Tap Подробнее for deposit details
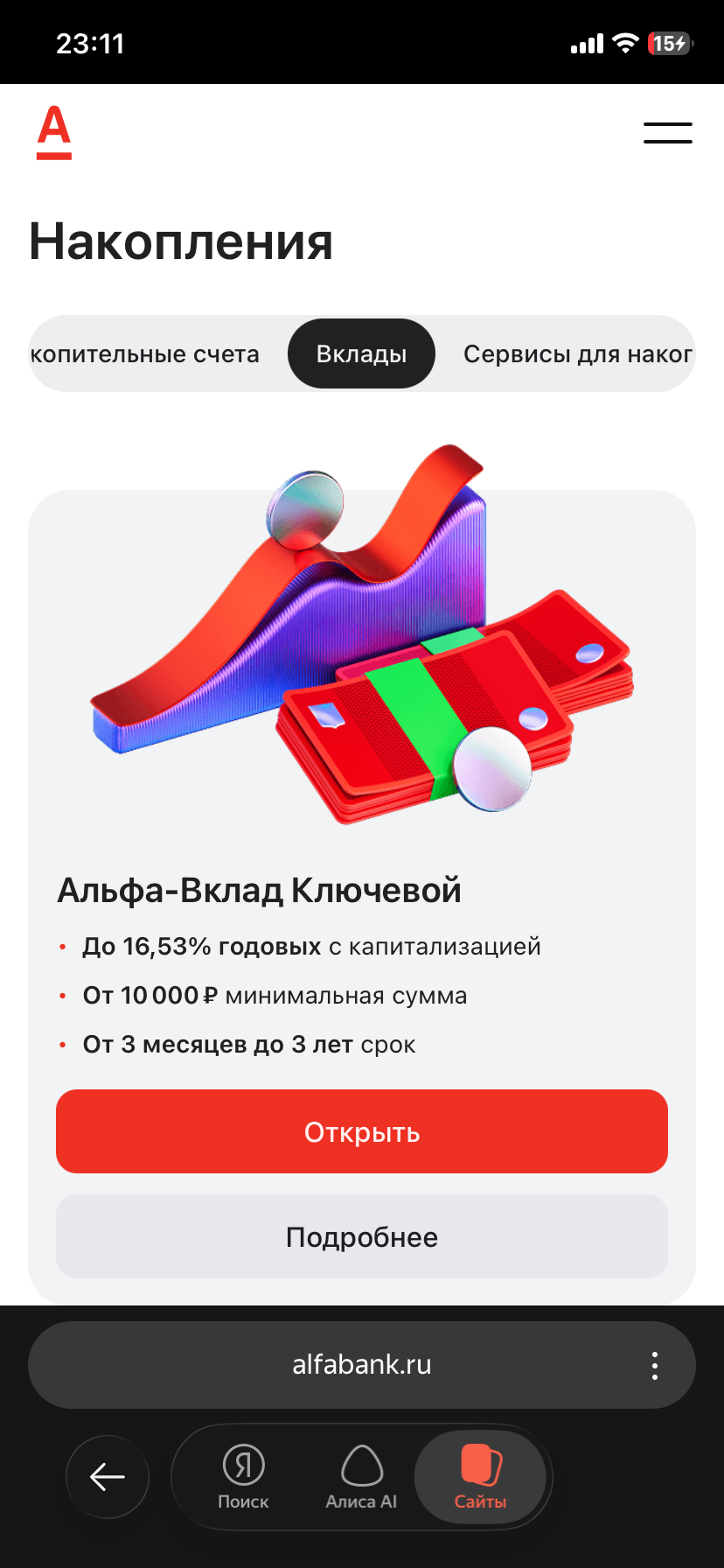Viewport: 724px width, 1568px height. [361, 1236]
